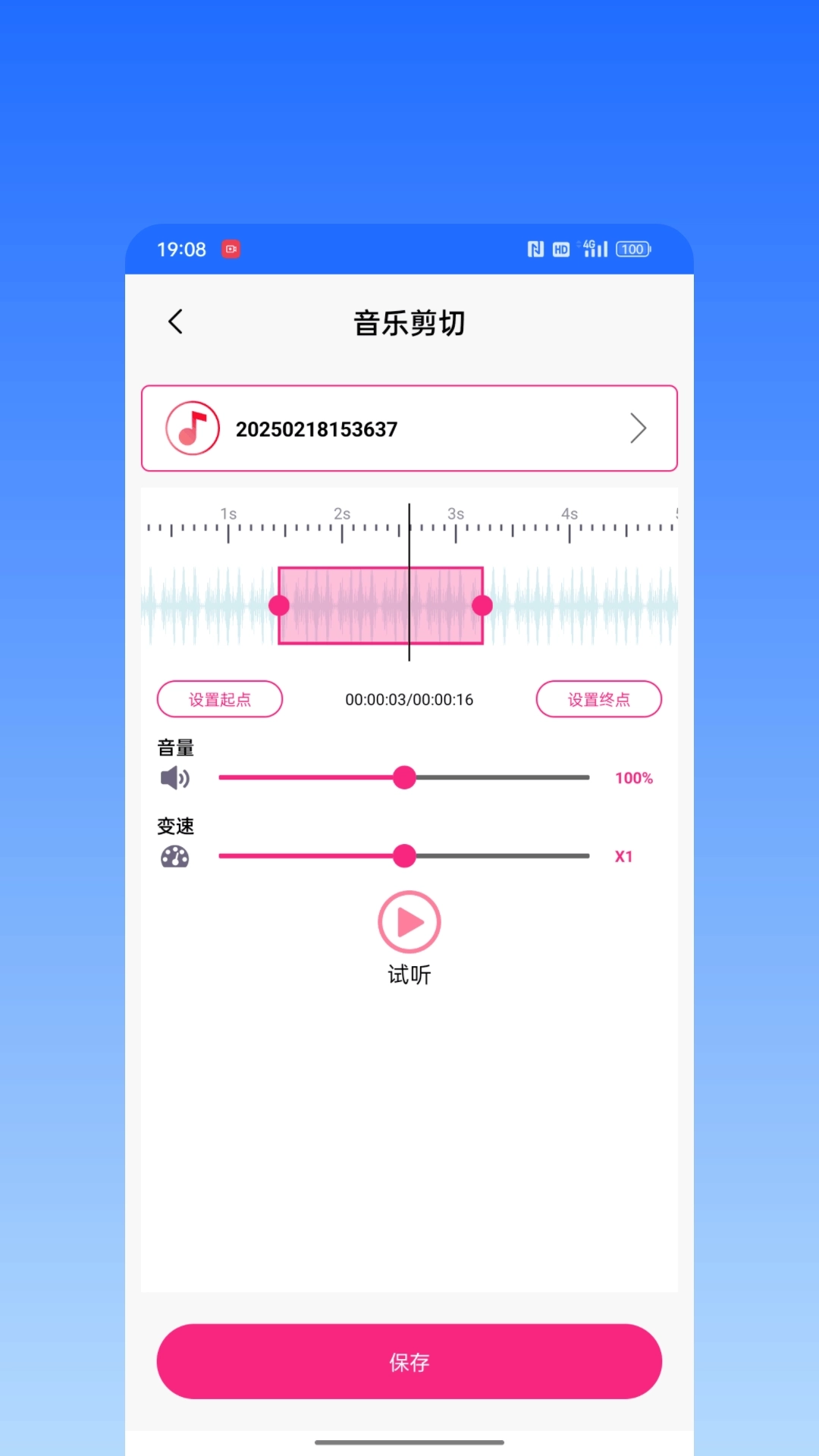819x1456 pixels.
Task: Select the audio file 20250218153637
Action: [x=316, y=428]
